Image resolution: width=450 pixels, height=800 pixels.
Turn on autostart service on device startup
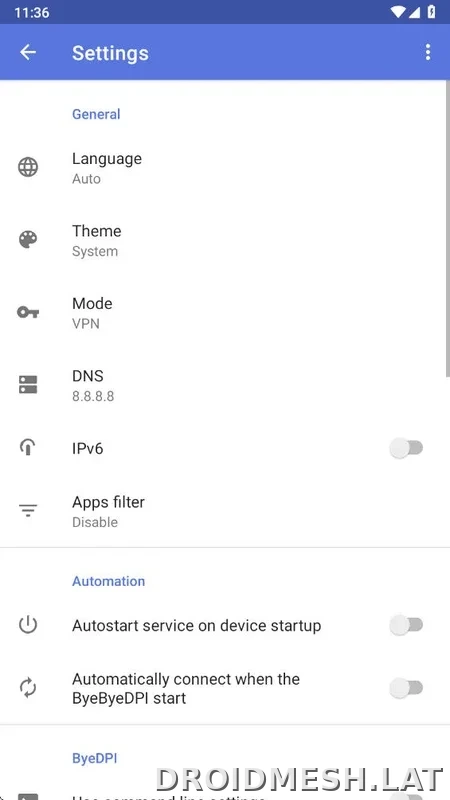(x=407, y=625)
